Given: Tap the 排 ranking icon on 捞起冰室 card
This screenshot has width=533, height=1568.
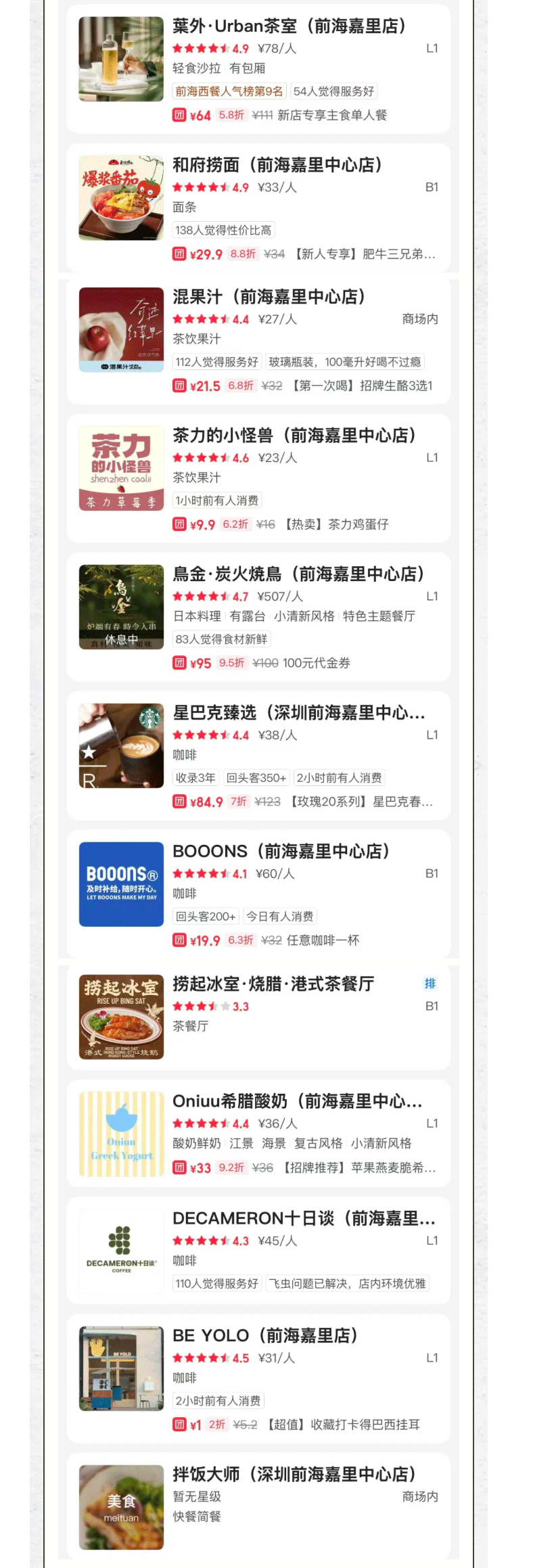Looking at the screenshot, I should pyautogui.click(x=431, y=983).
